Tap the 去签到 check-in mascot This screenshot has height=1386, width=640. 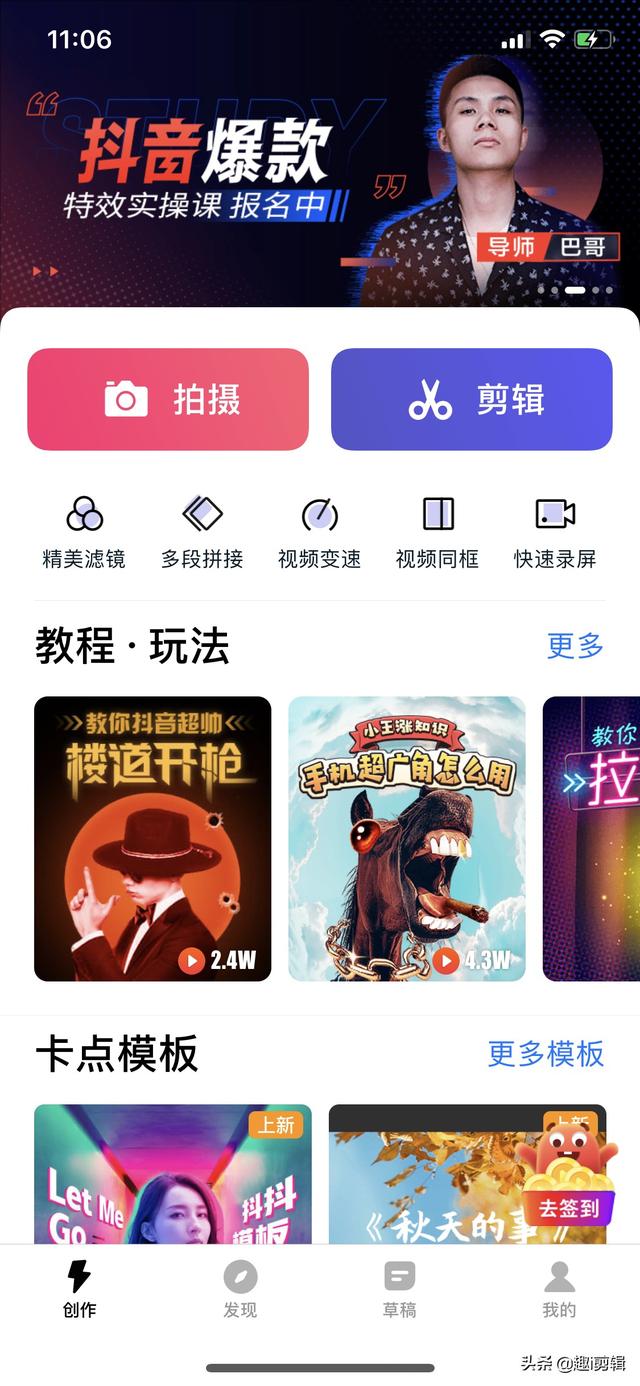(569, 1180)
